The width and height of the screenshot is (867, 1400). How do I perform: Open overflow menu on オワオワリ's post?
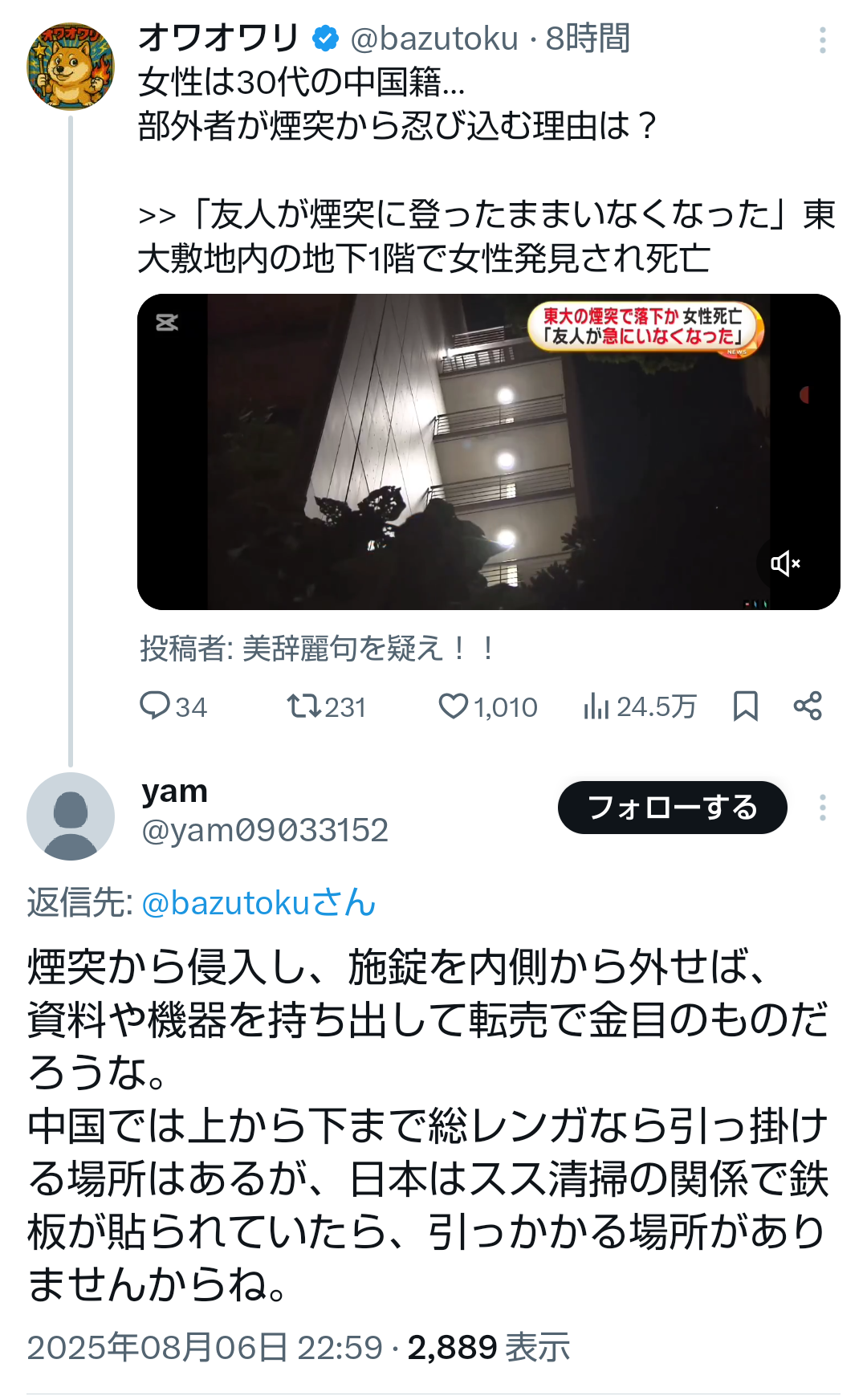pyautogui.click(x=822, y=40)
